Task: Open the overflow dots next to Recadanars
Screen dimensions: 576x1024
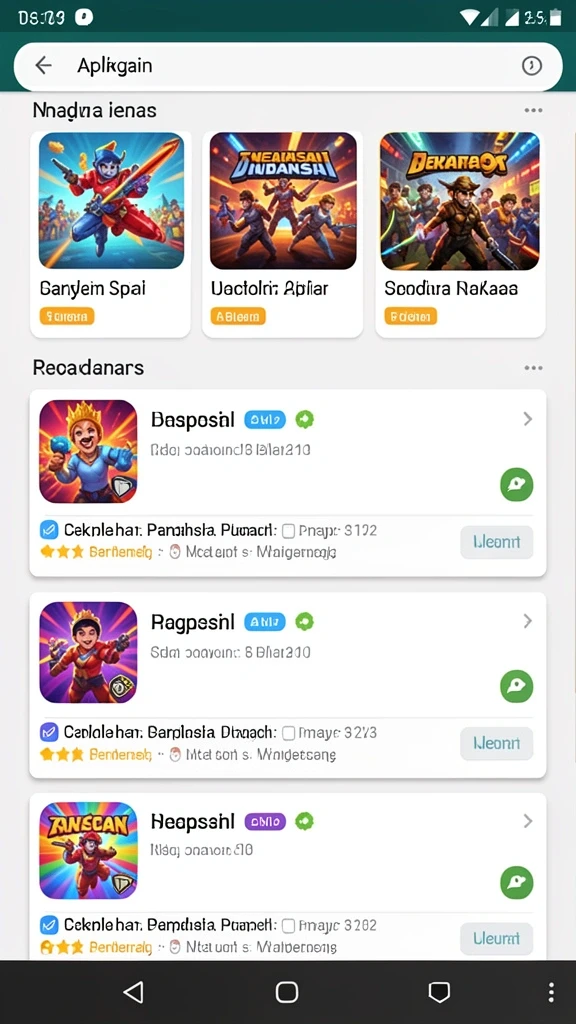Action: click(x=533, y=368)
